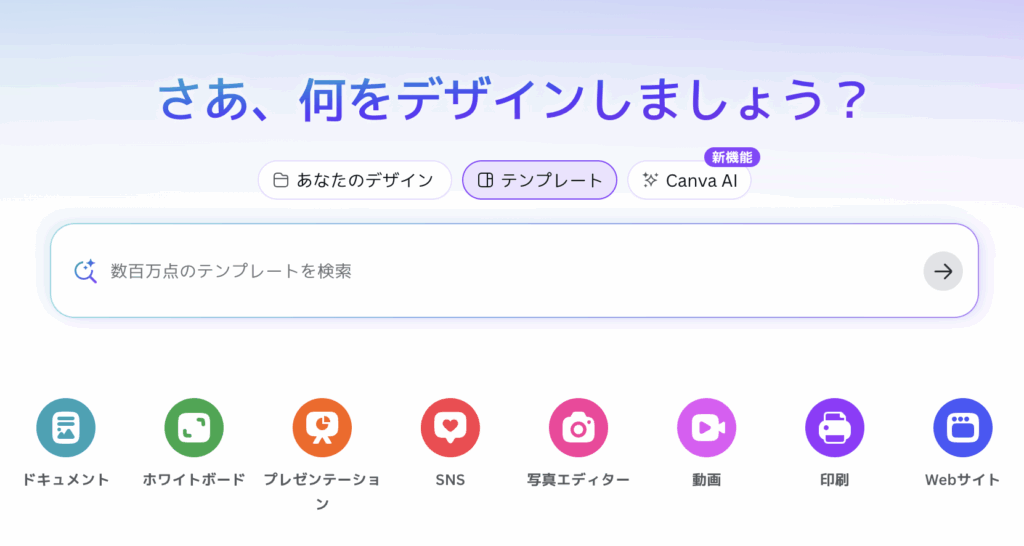Choose the 印刷 category

point(834,428)
